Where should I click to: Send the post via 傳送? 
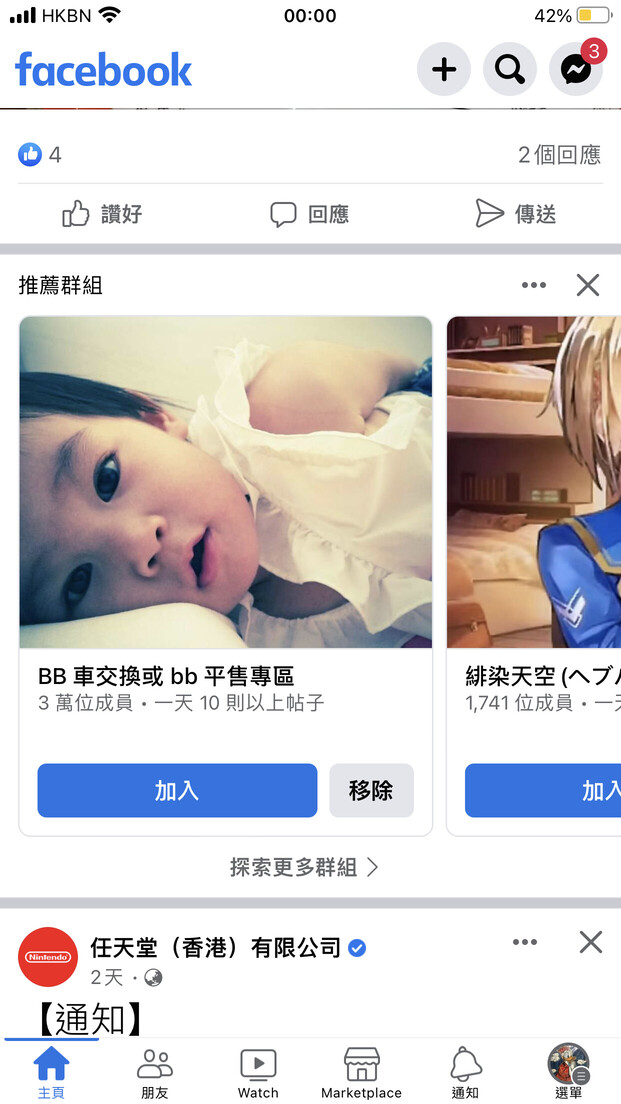515,213
